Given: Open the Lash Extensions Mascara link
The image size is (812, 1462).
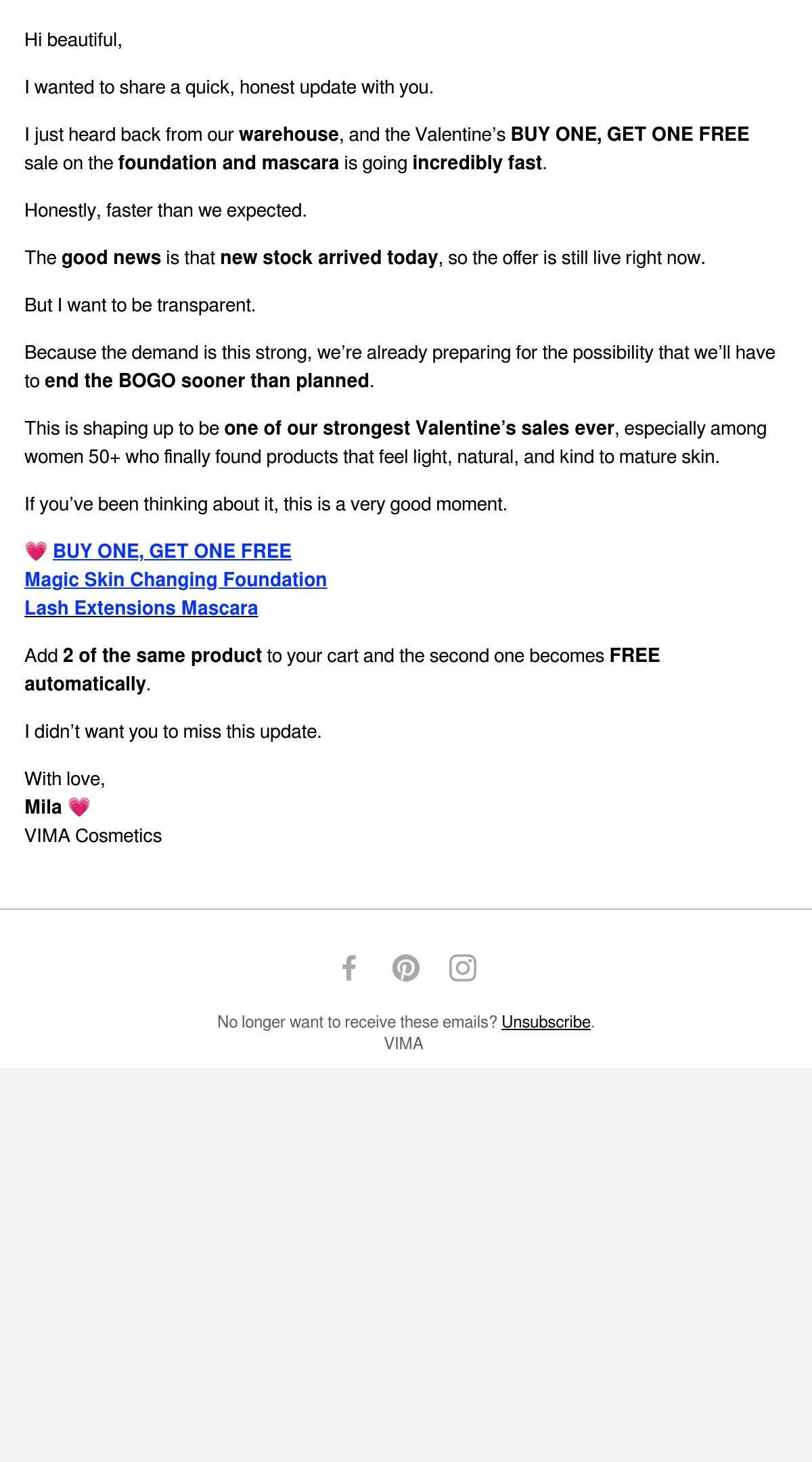Looking at the screenshot, I should (141, 608).
